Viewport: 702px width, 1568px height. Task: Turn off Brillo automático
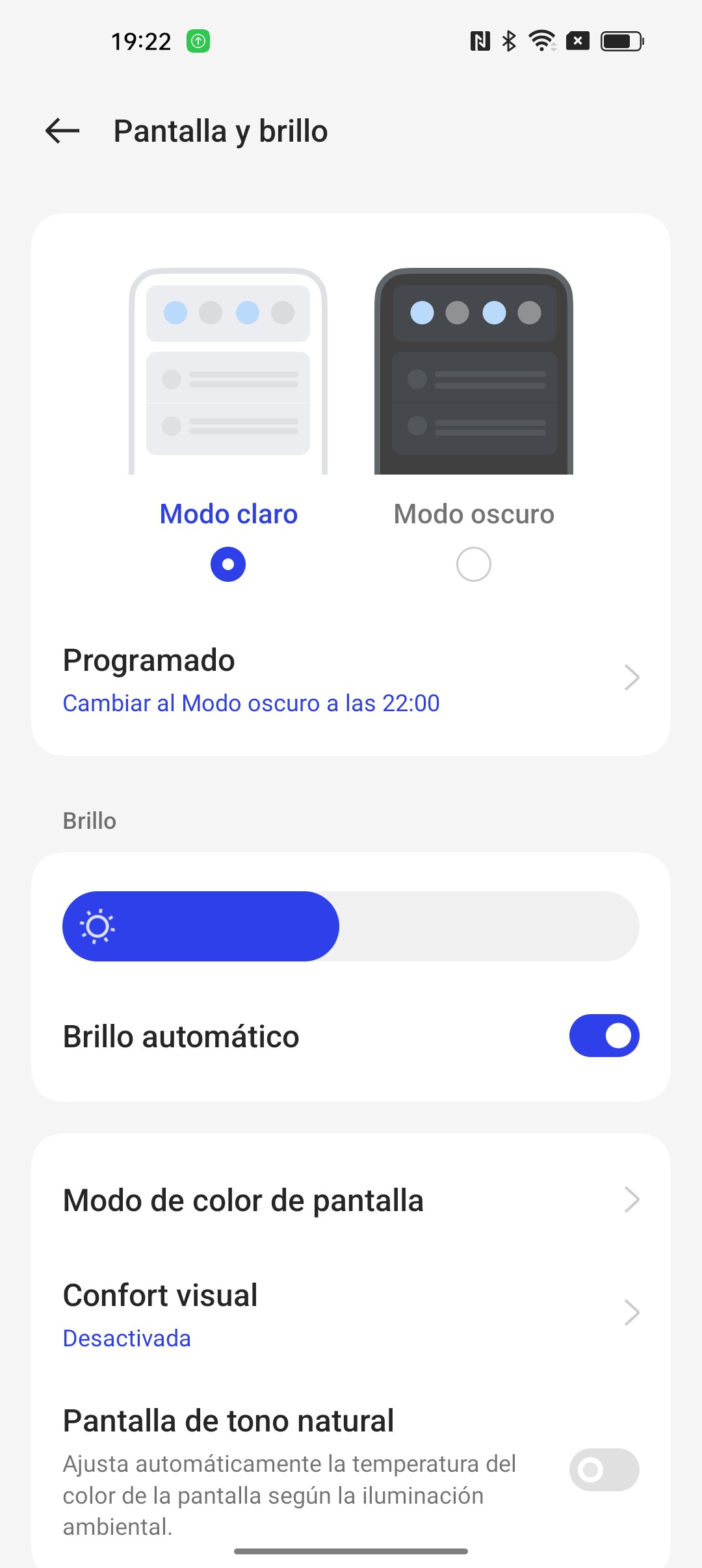tap(604, 1036)
